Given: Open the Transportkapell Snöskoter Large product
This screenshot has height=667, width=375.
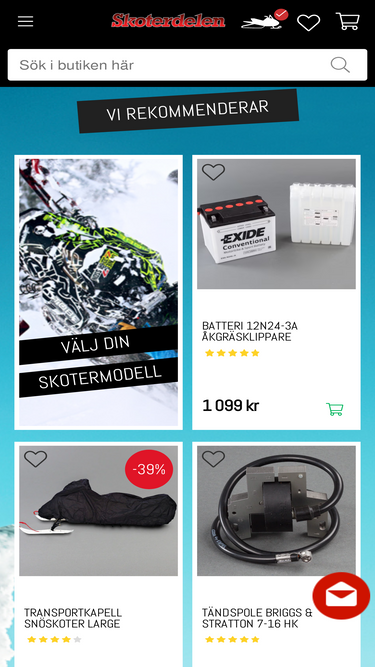Looking at the screenshot, I should coord(99,554).
